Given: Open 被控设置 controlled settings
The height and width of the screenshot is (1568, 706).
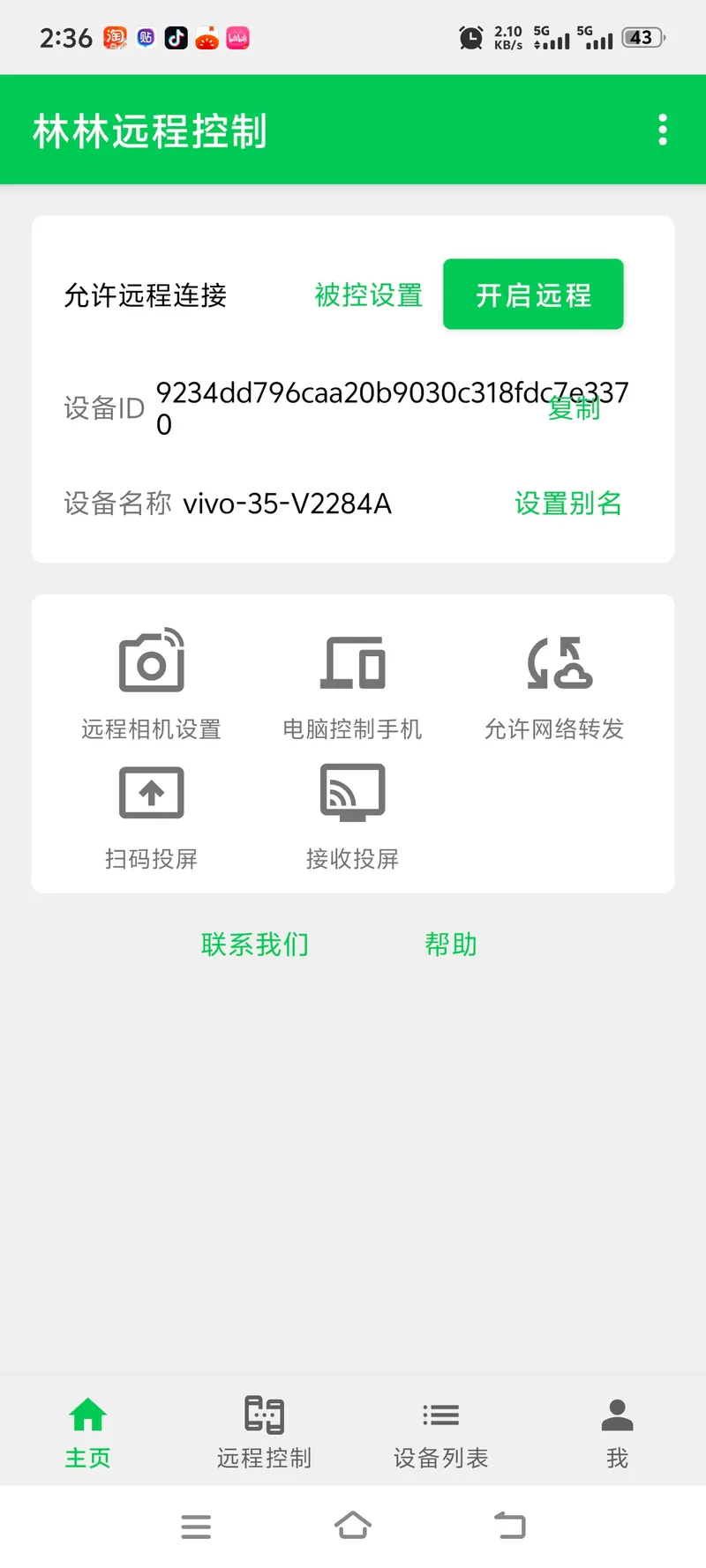Looking at the screenshot, I should tap(367, 295).
